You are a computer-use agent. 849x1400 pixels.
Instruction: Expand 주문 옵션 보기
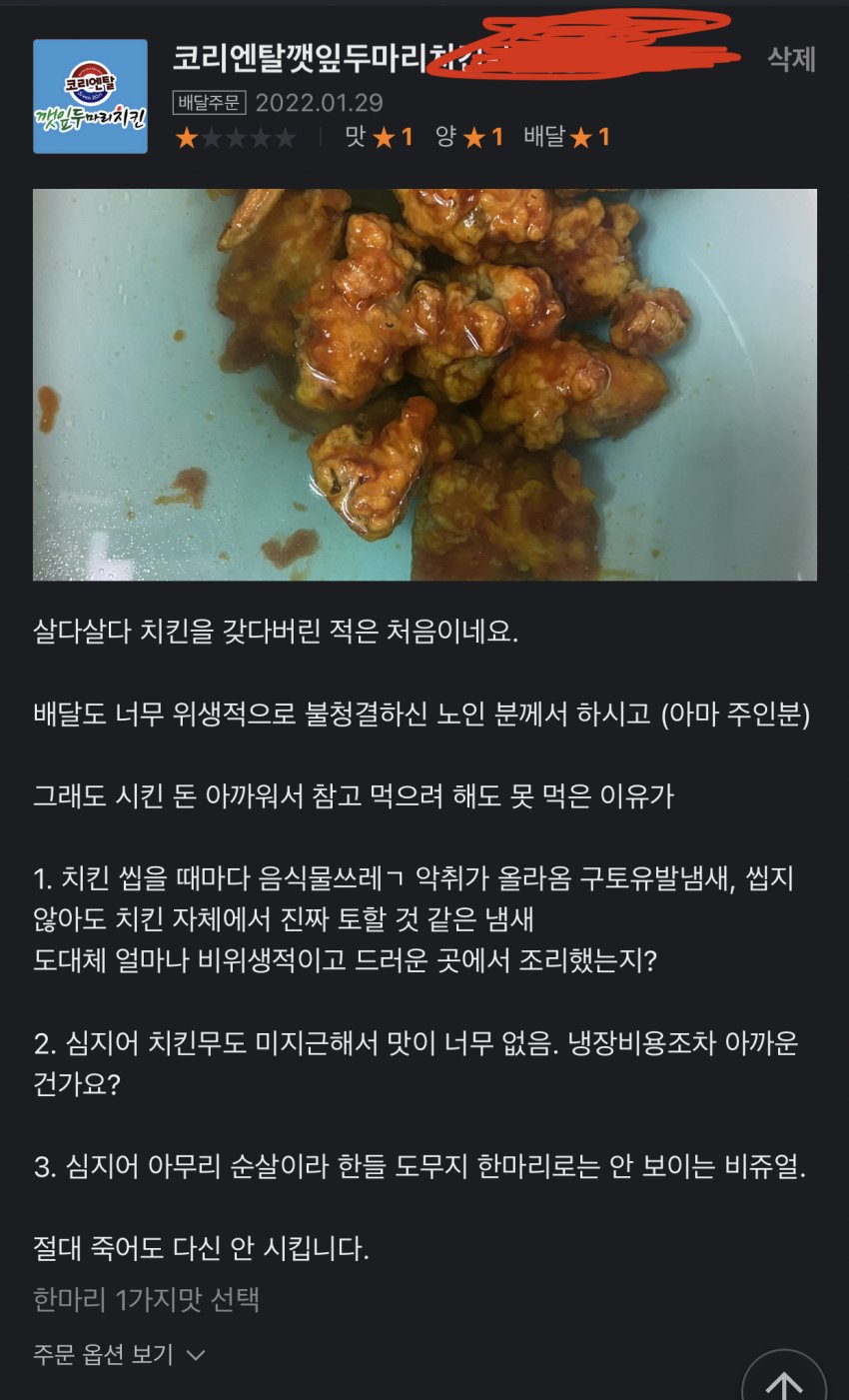click(x=119, y=1355)
